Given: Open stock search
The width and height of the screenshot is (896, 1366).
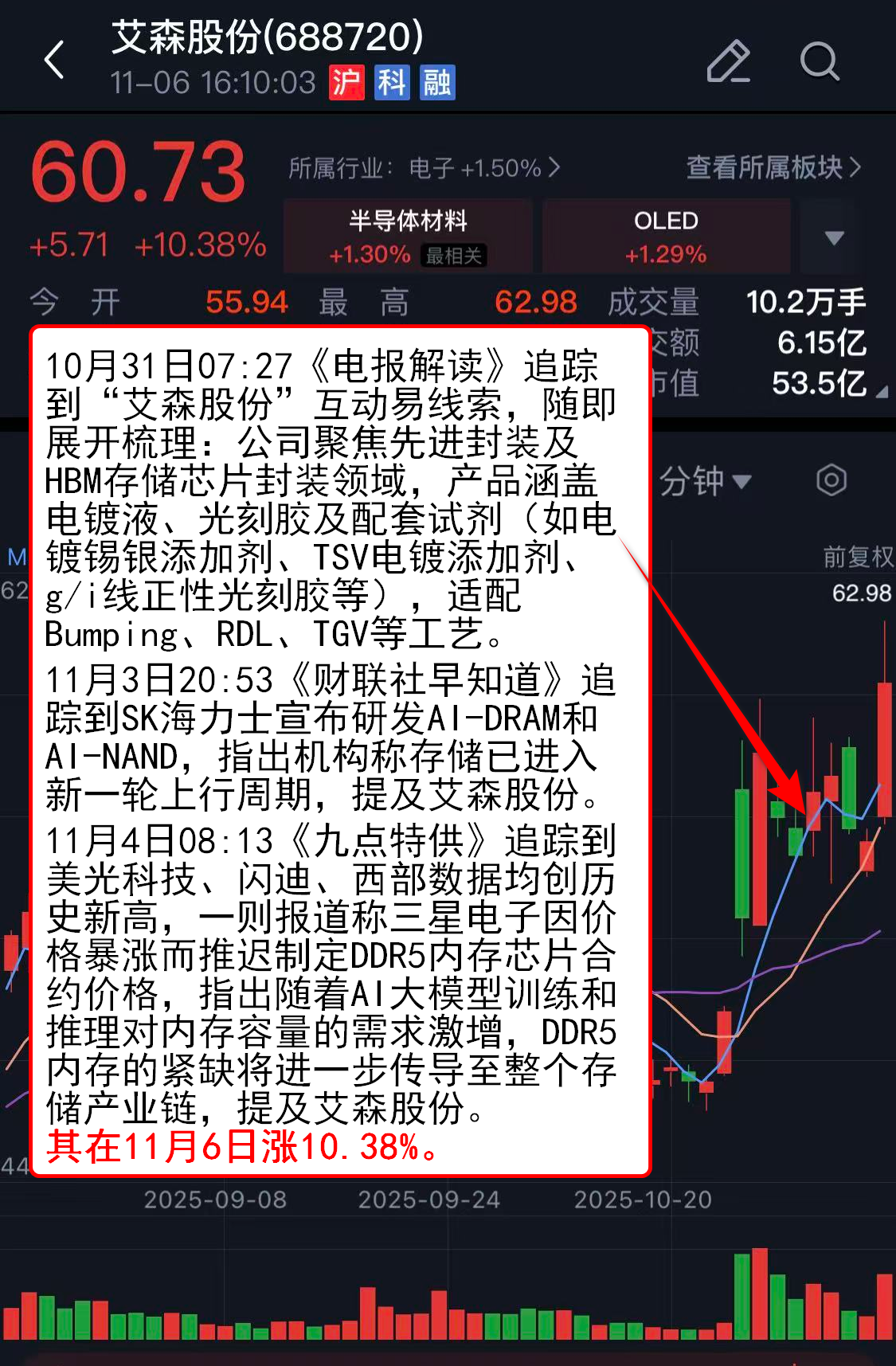Looking at the screenshot, I should pos(819,61).
